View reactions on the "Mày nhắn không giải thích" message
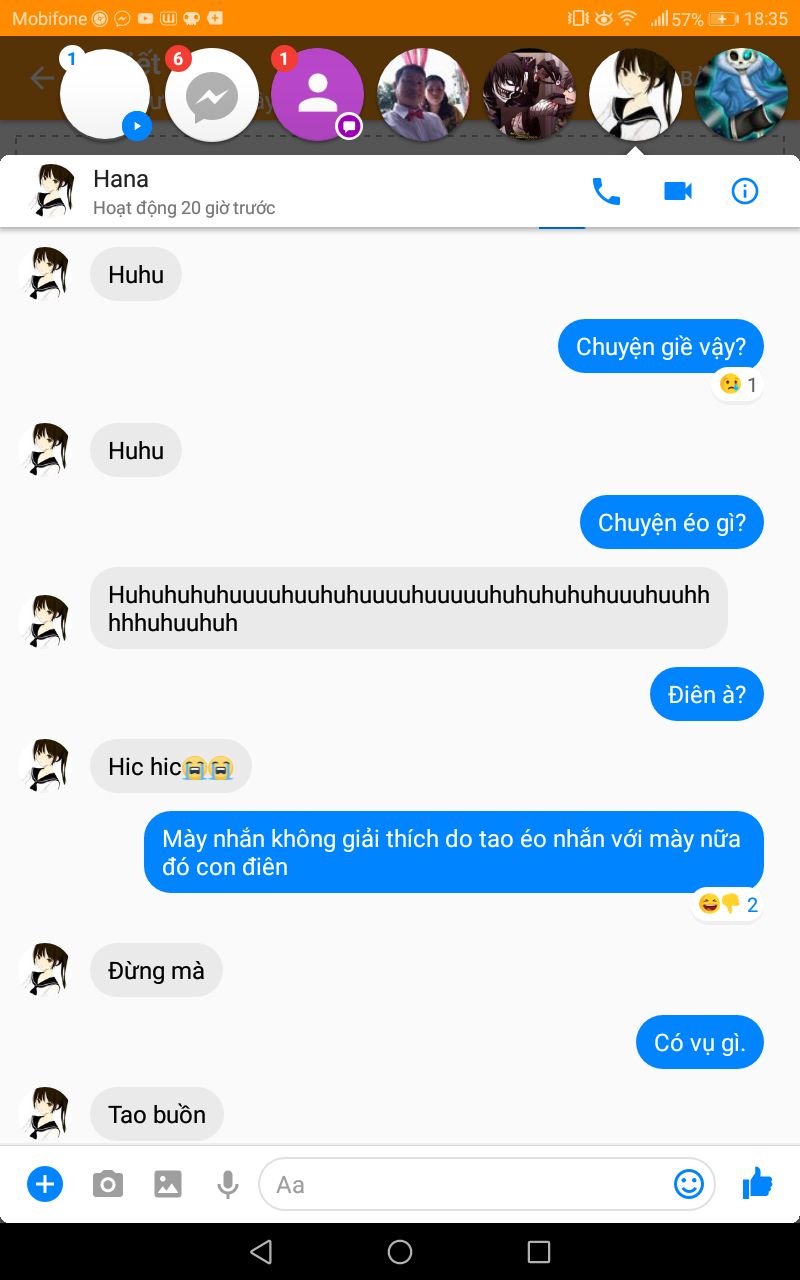 pos(727,904)
